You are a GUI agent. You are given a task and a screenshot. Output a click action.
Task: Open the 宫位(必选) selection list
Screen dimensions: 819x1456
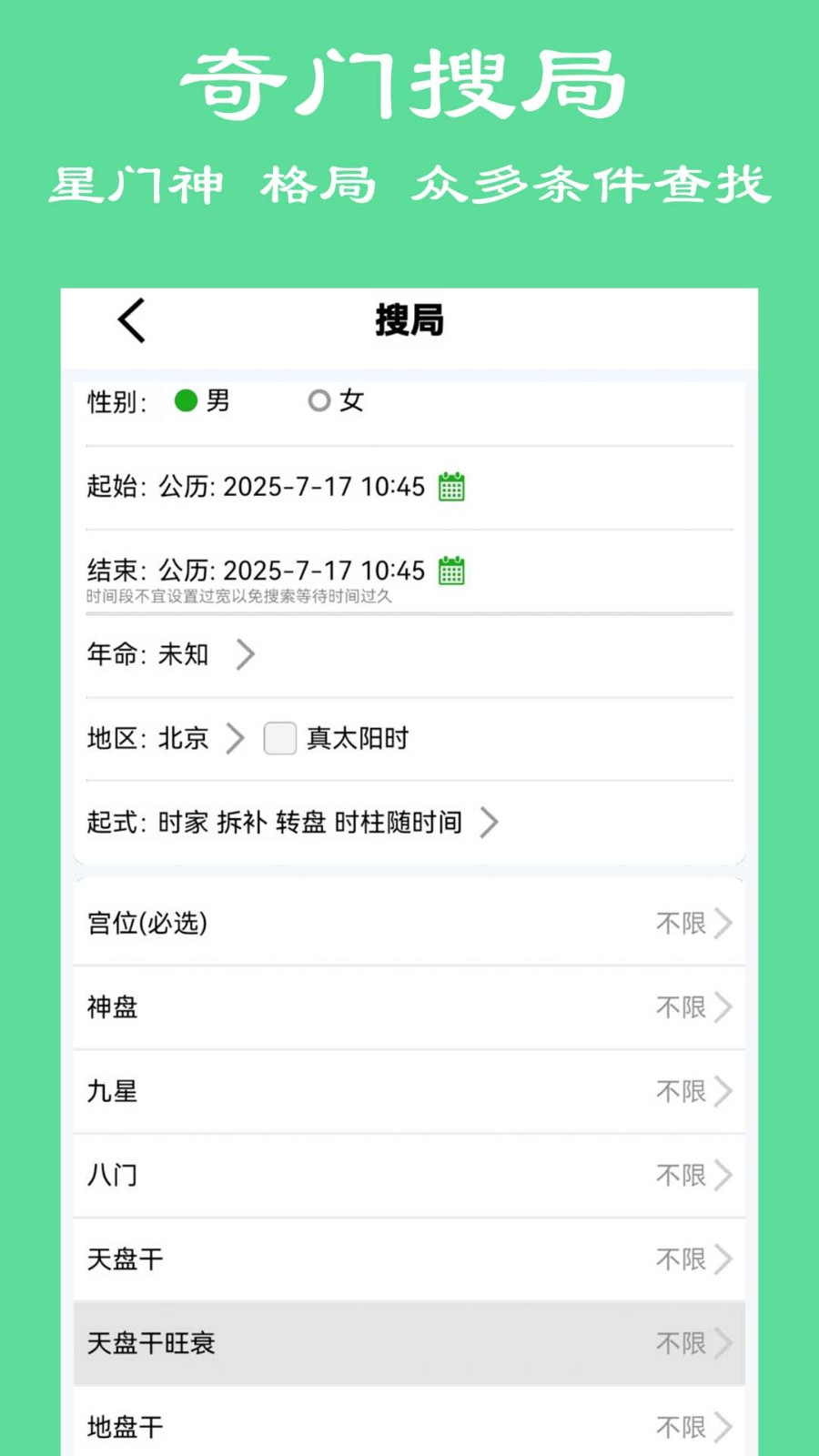pos(409,923)
